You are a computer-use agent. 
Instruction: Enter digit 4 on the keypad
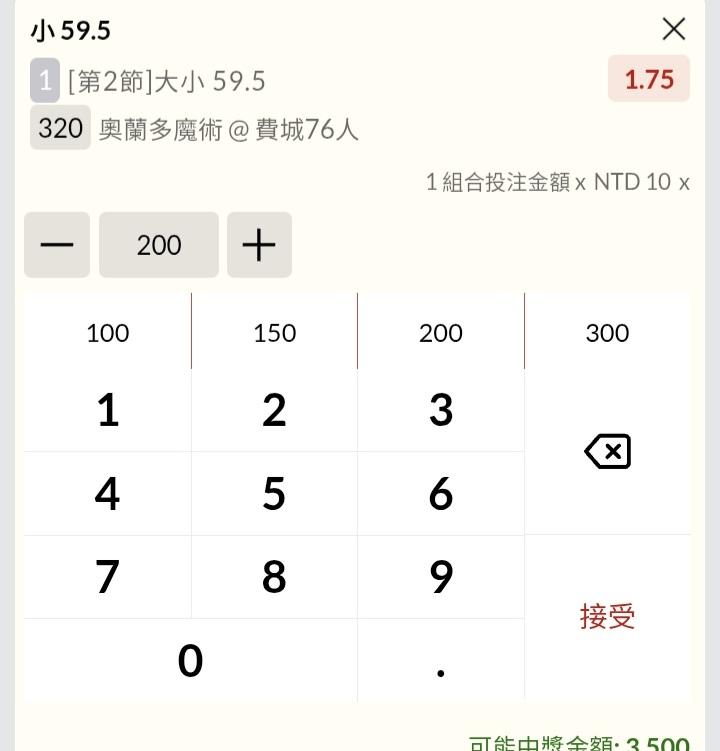click(x=108, y=494)
